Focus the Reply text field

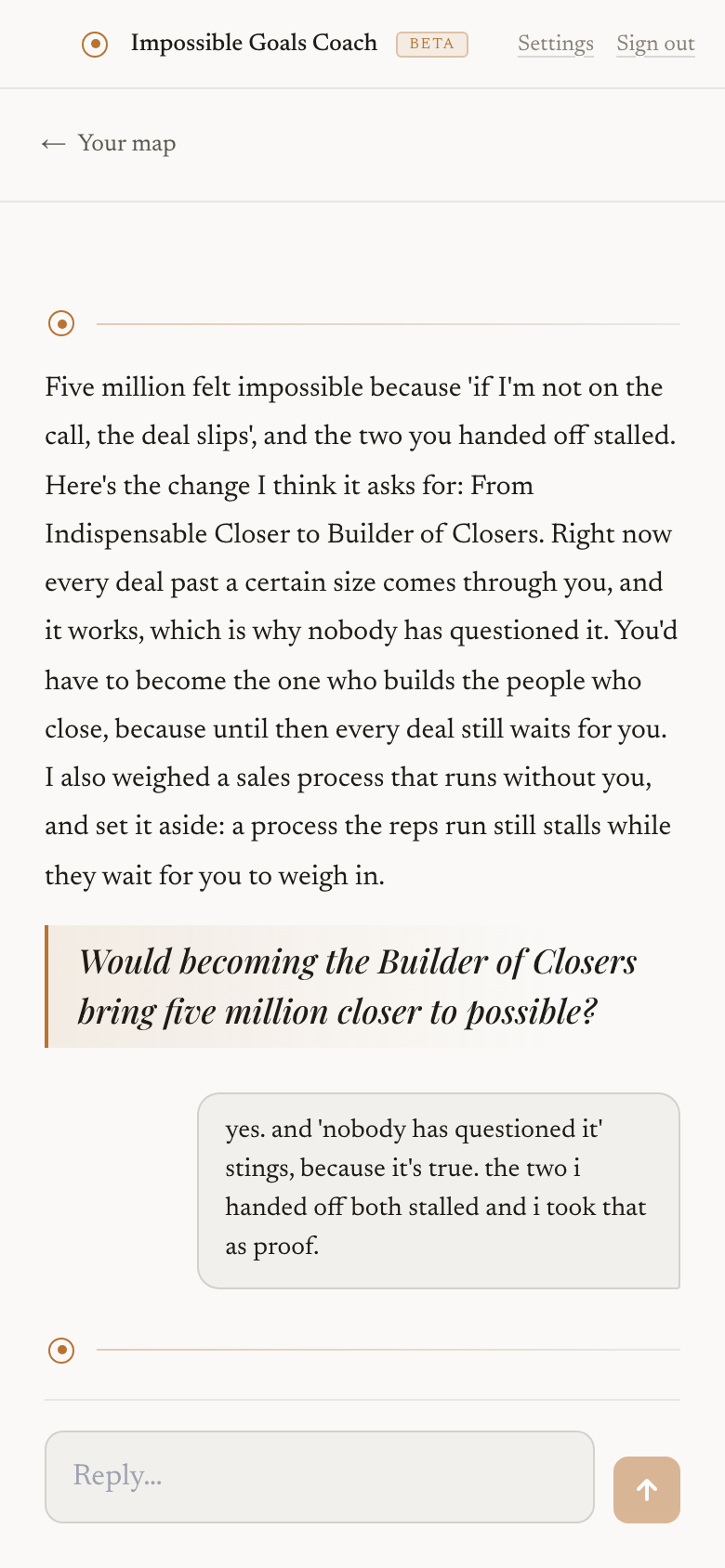(320, 1477)
